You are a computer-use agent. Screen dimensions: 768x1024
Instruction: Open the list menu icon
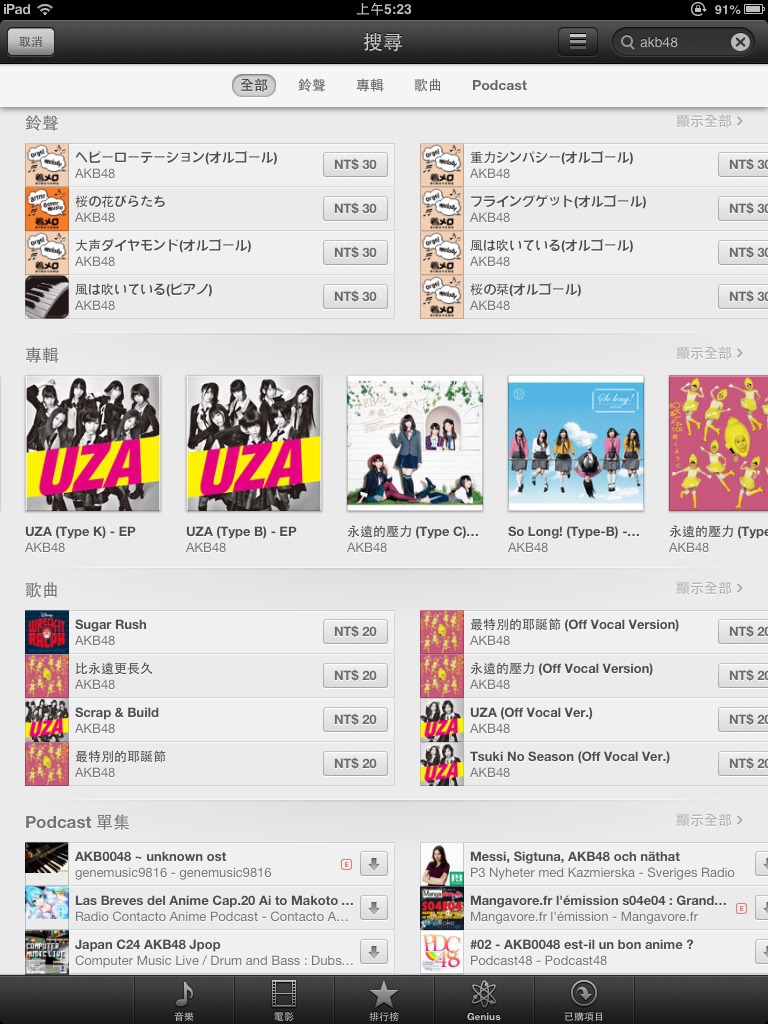[x=577, y=42]
